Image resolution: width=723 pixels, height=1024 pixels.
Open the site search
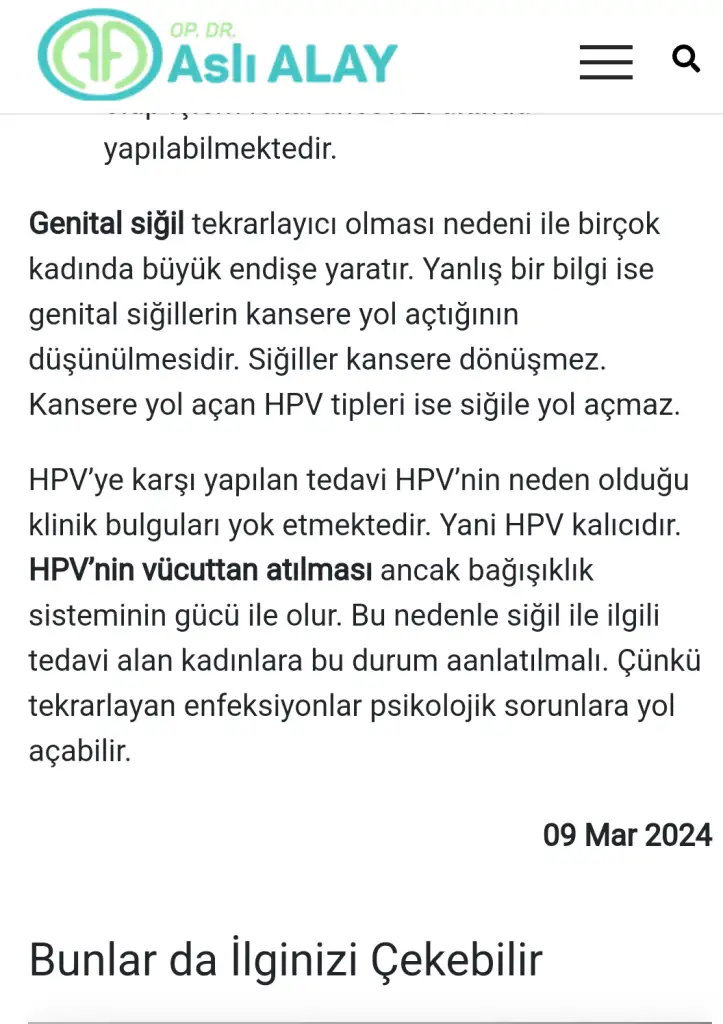[x=686, y=59]
